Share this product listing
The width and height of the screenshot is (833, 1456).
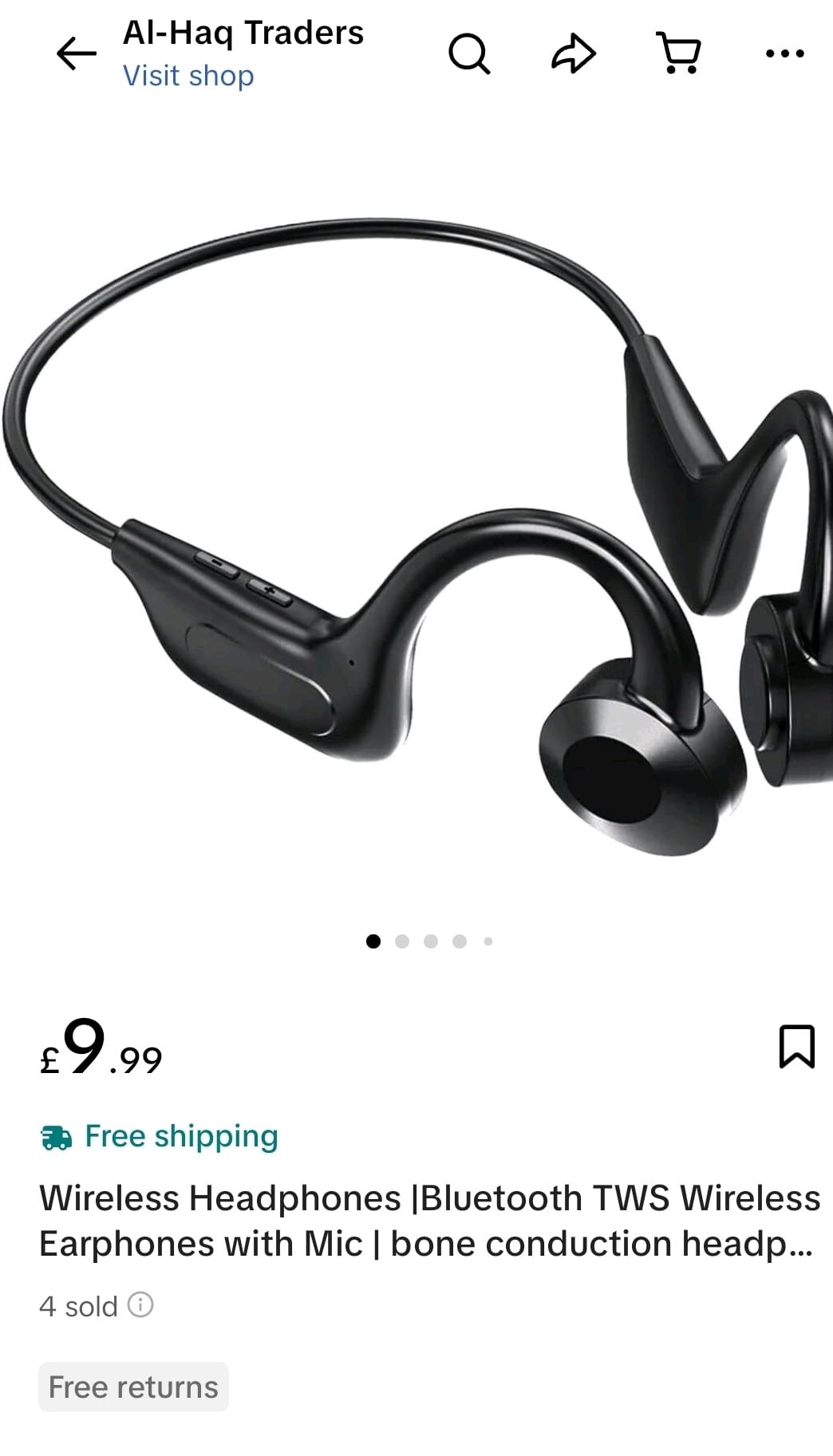coord(574,53)
